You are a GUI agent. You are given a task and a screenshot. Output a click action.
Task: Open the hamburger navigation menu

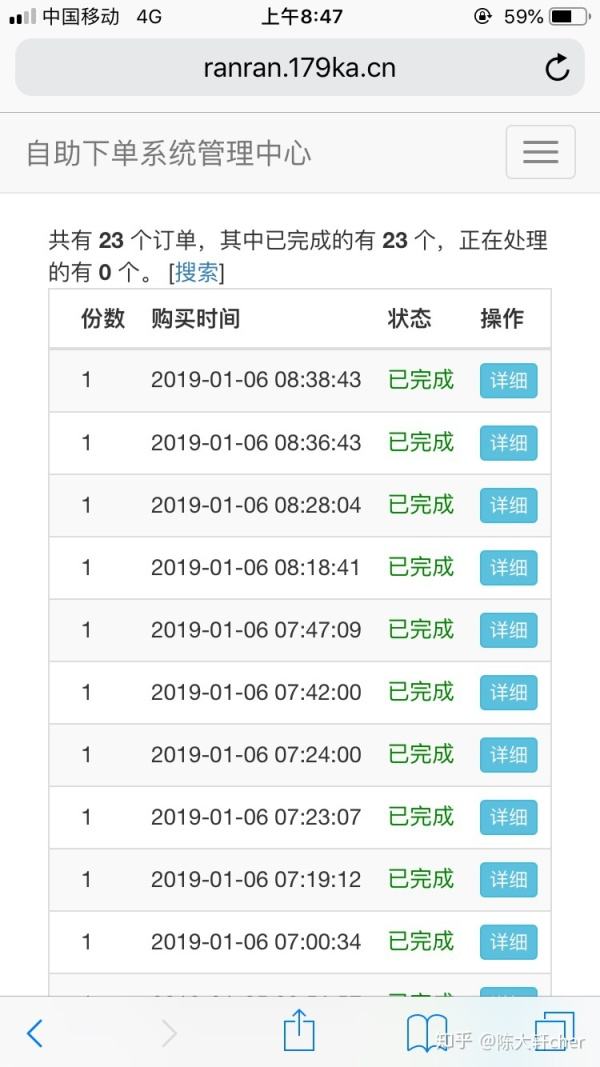pyautogui.click(x=540, y=152)
